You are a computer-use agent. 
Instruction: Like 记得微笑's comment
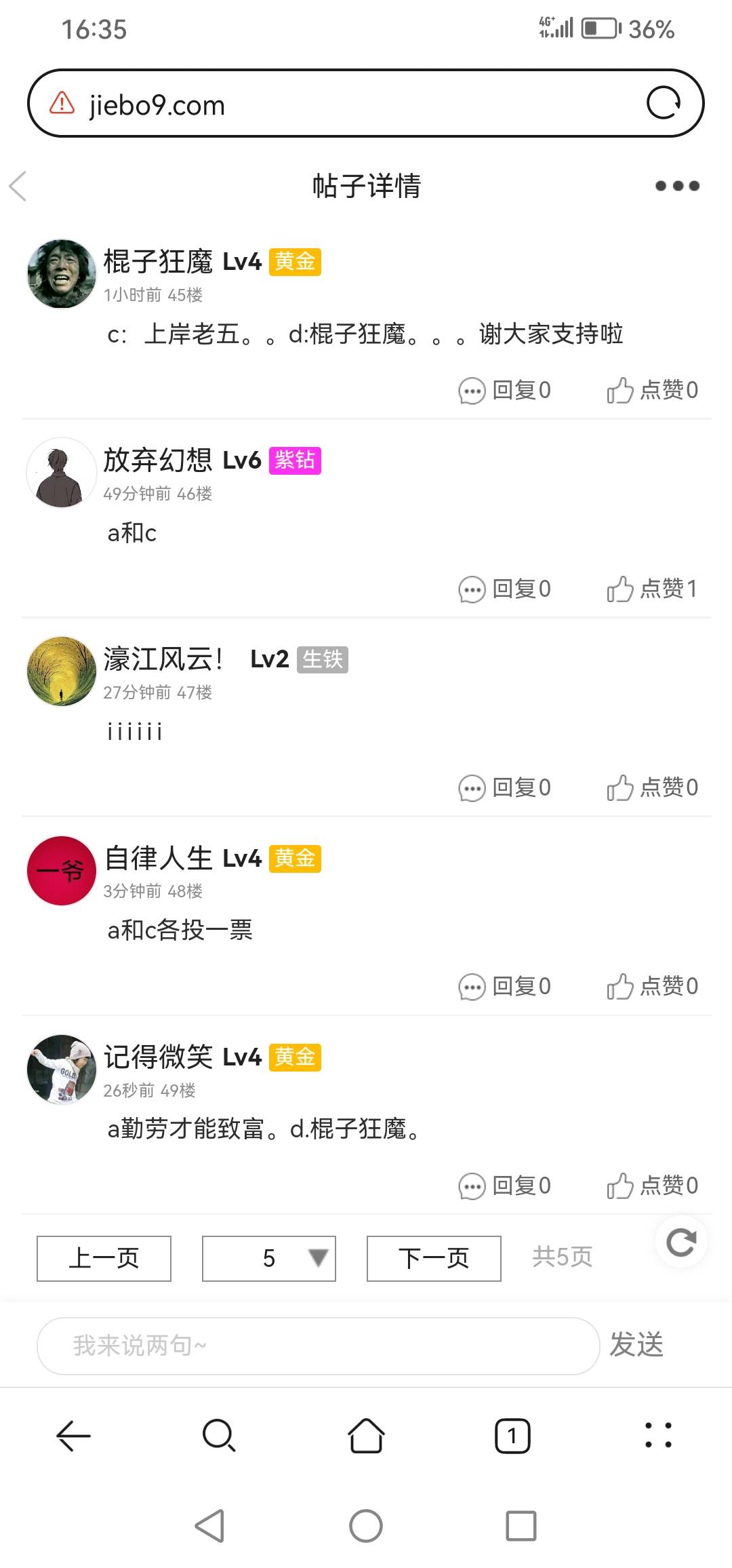point(652,1185)
